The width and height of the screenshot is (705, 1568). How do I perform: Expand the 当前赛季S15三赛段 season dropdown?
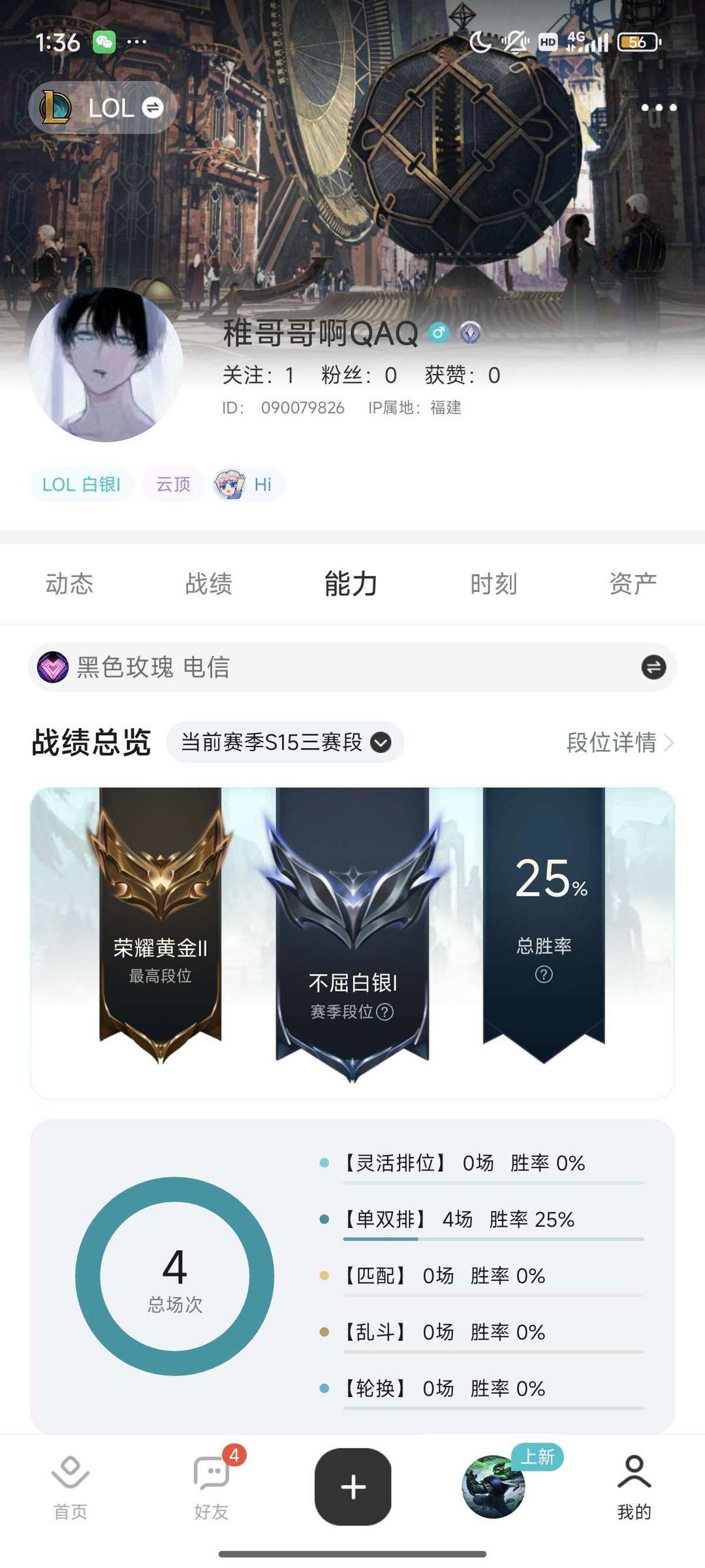(285, 742)
